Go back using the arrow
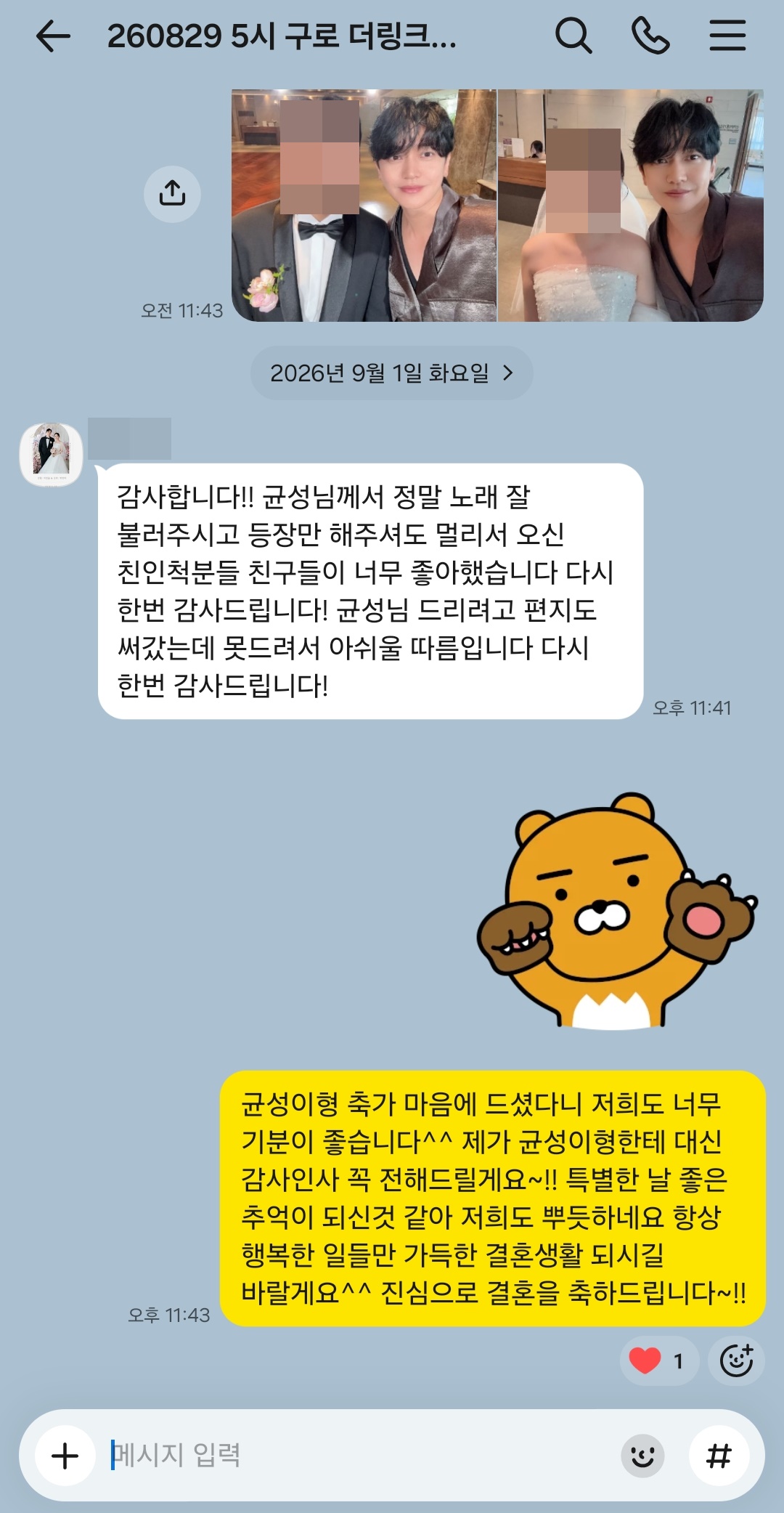This screenshot has height=1513, width=784. coord(53,36)
